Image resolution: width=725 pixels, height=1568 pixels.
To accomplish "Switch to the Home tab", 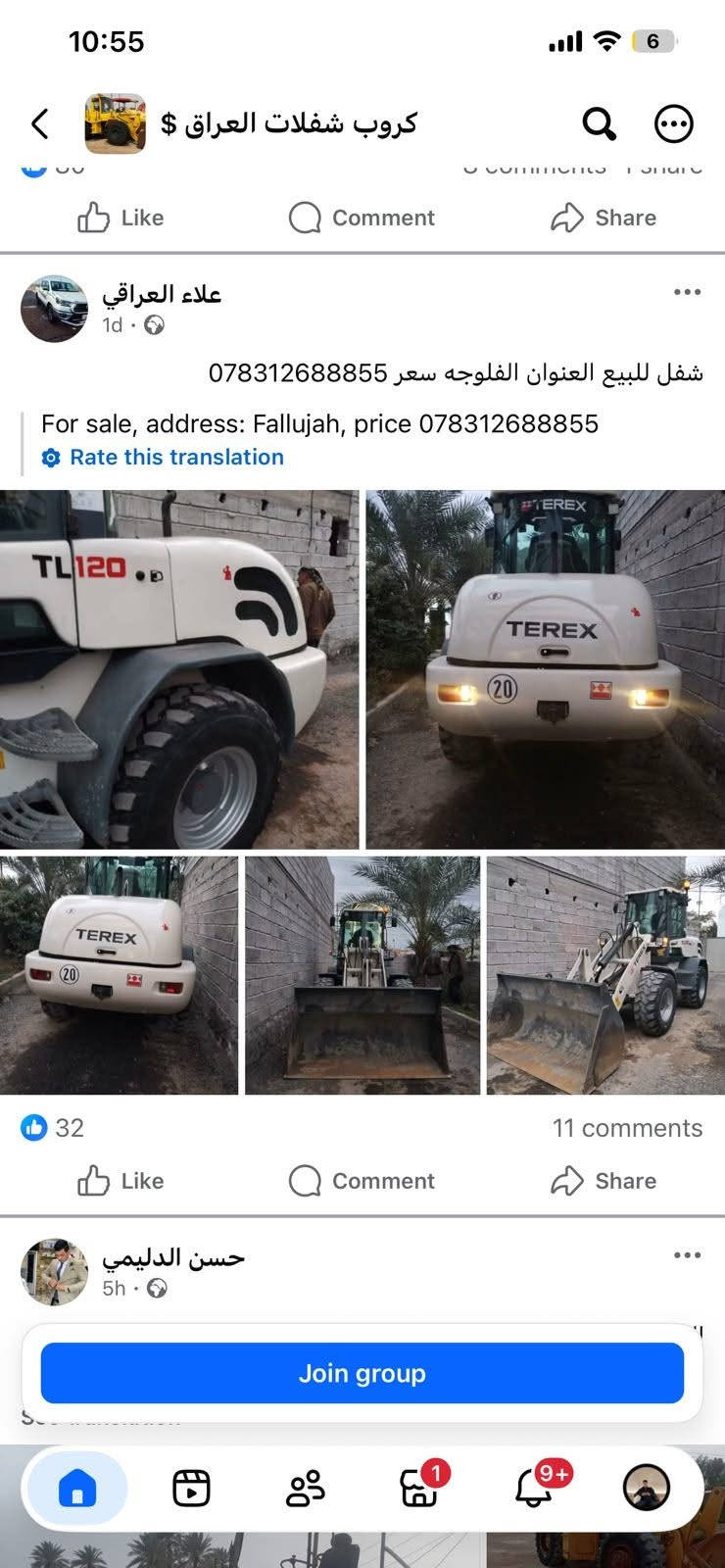I will point(77,1489).
